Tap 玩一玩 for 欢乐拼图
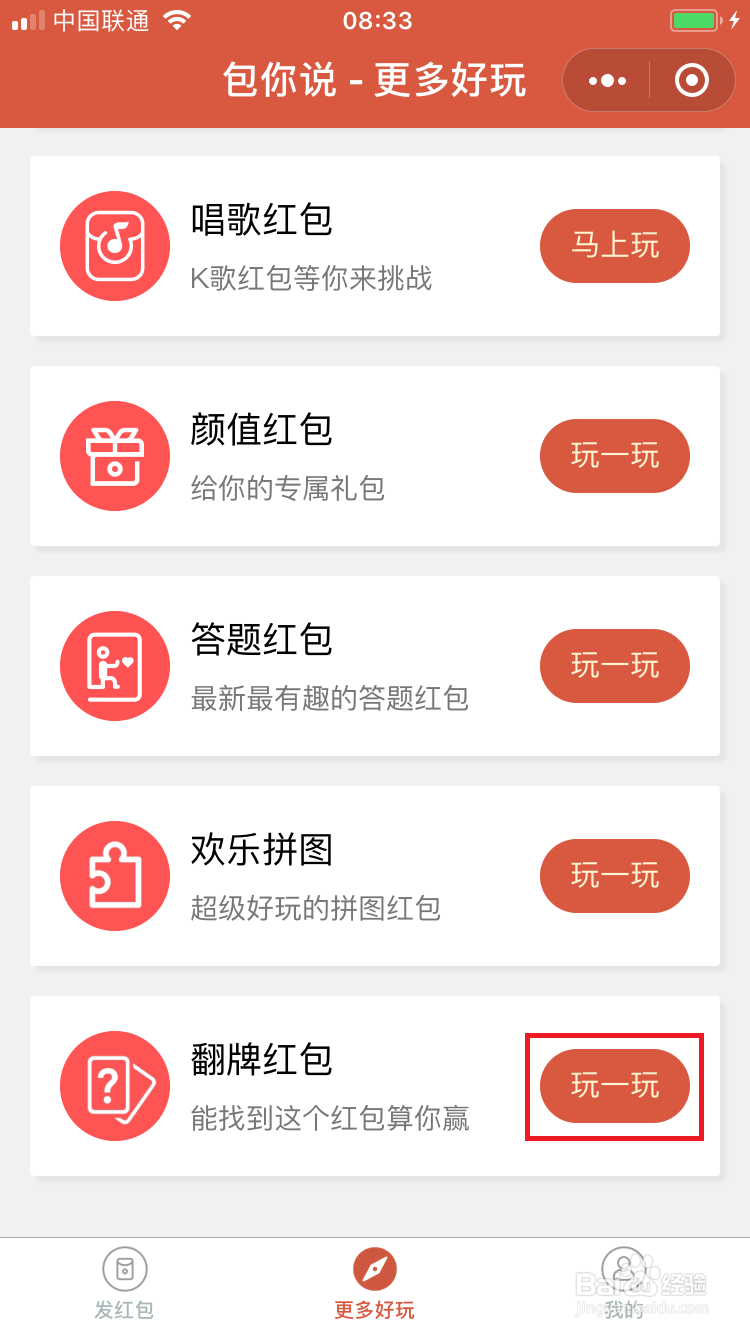This screenshot has height=1334, width=750. pos(615,876)
